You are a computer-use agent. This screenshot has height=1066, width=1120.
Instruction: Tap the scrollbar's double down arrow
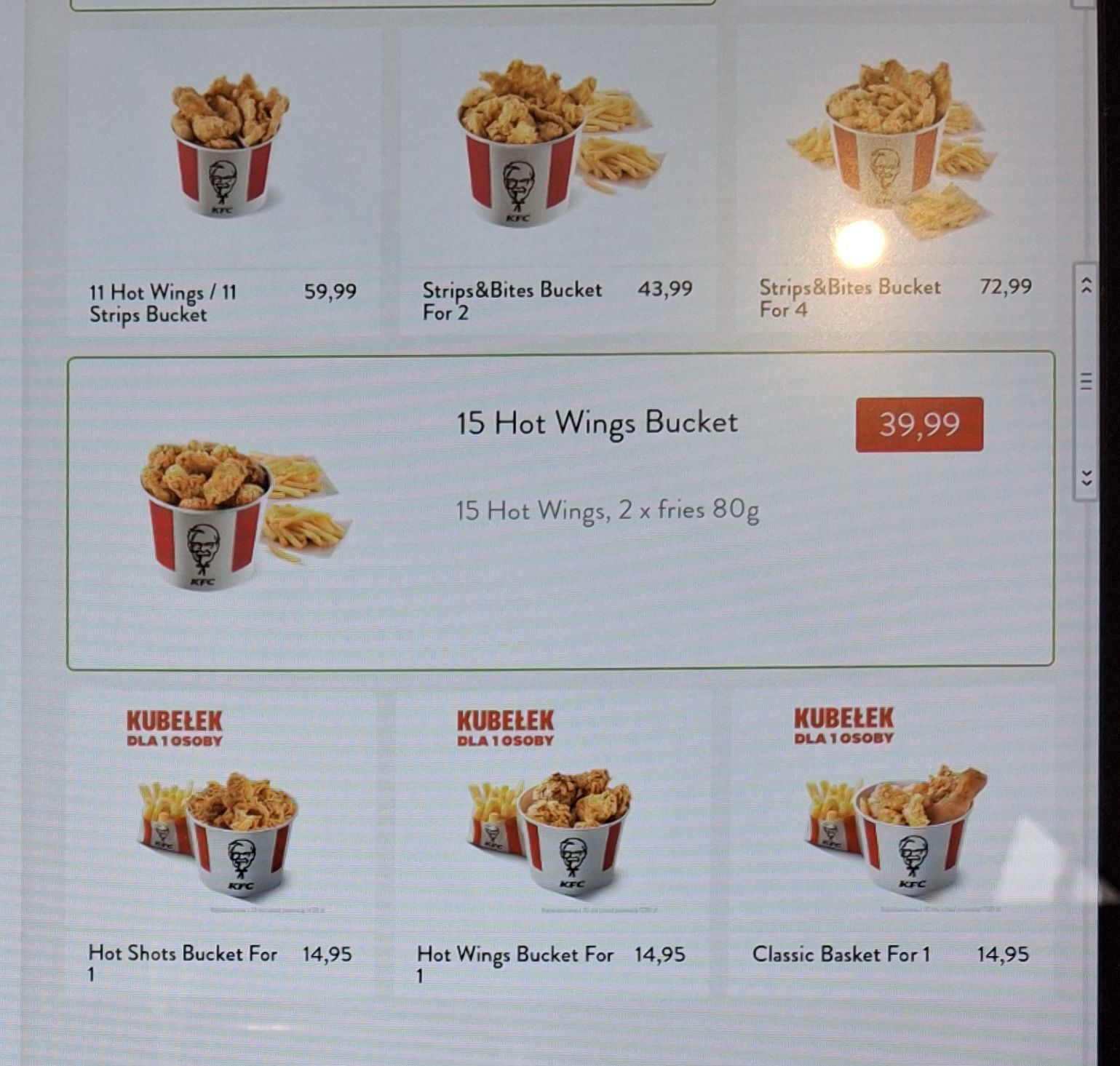1086,477
